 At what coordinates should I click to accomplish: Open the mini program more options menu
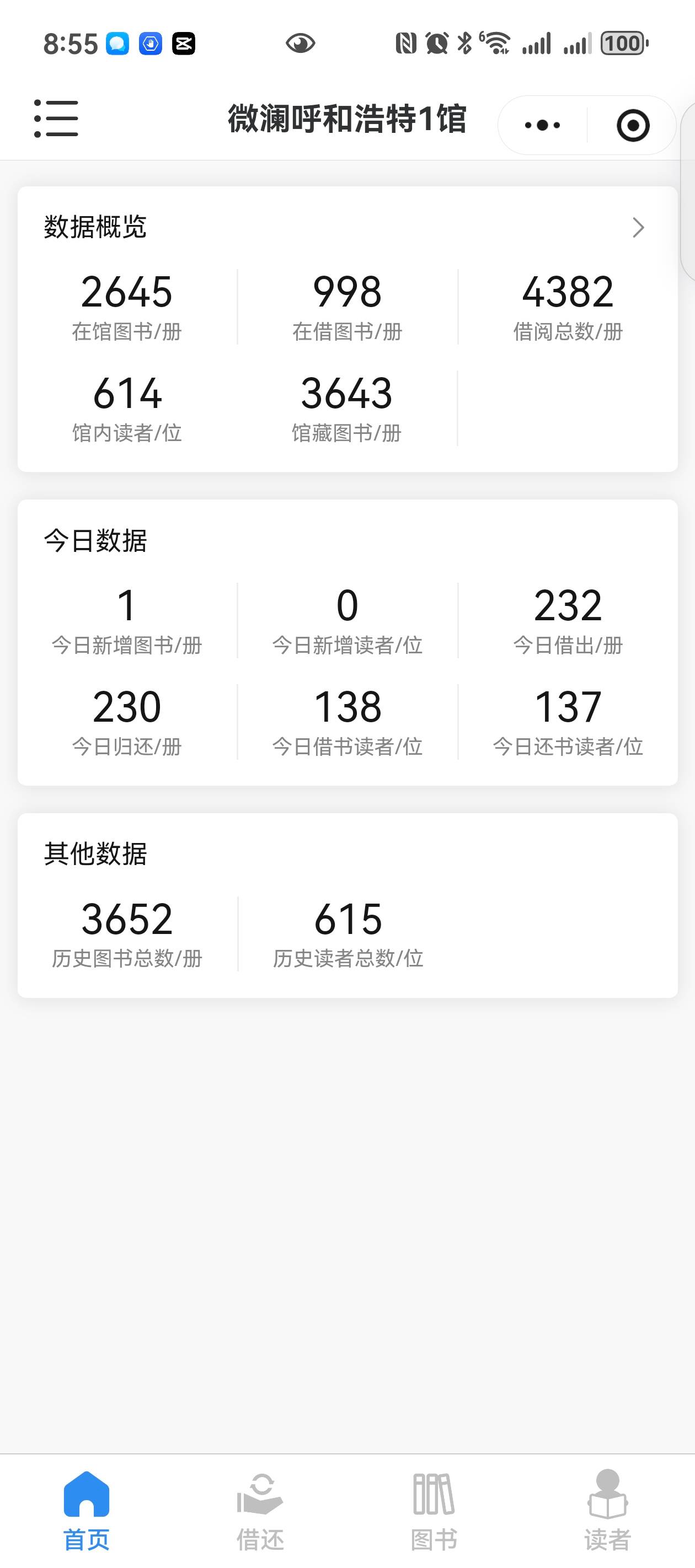coord(542,125)
